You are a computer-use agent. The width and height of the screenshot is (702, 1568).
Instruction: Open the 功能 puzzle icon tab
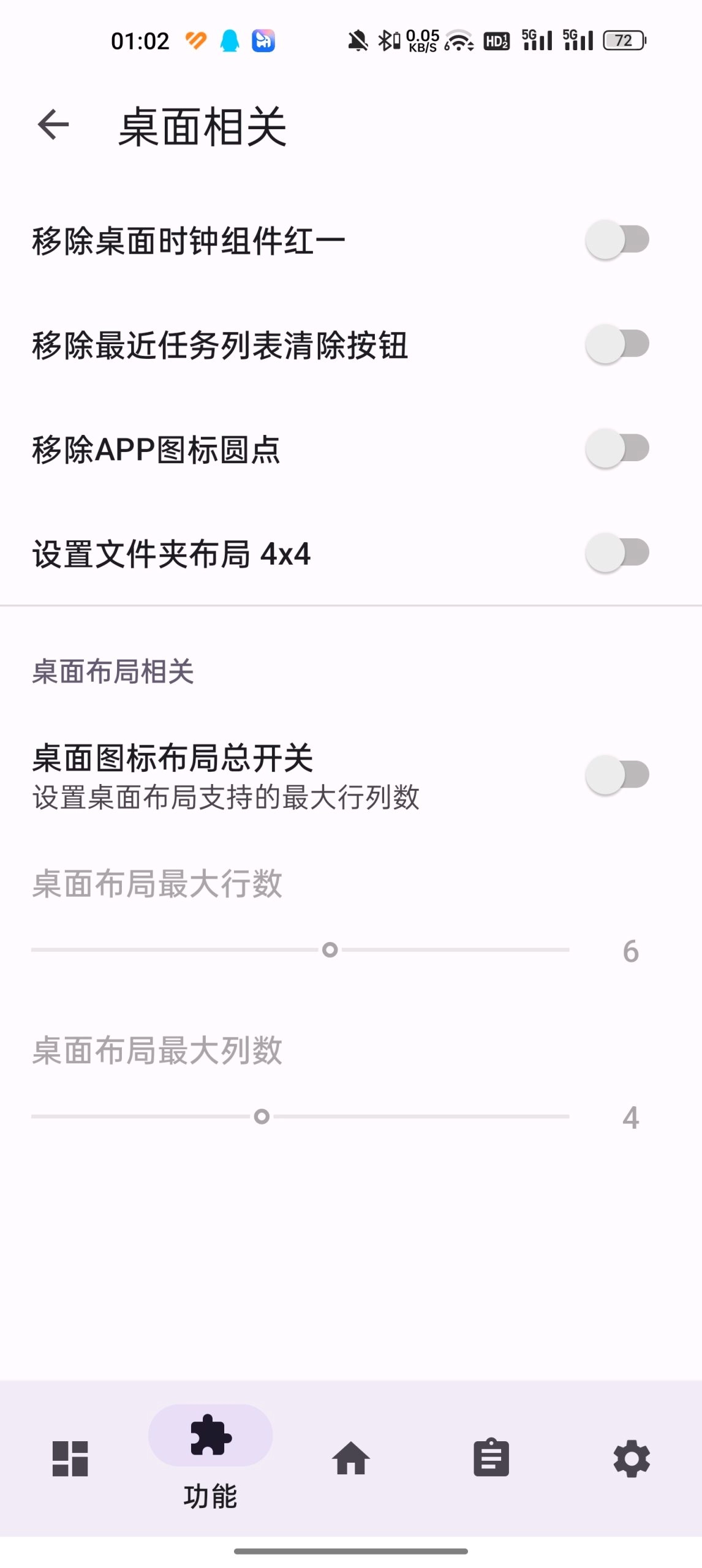click(209, 1436)
